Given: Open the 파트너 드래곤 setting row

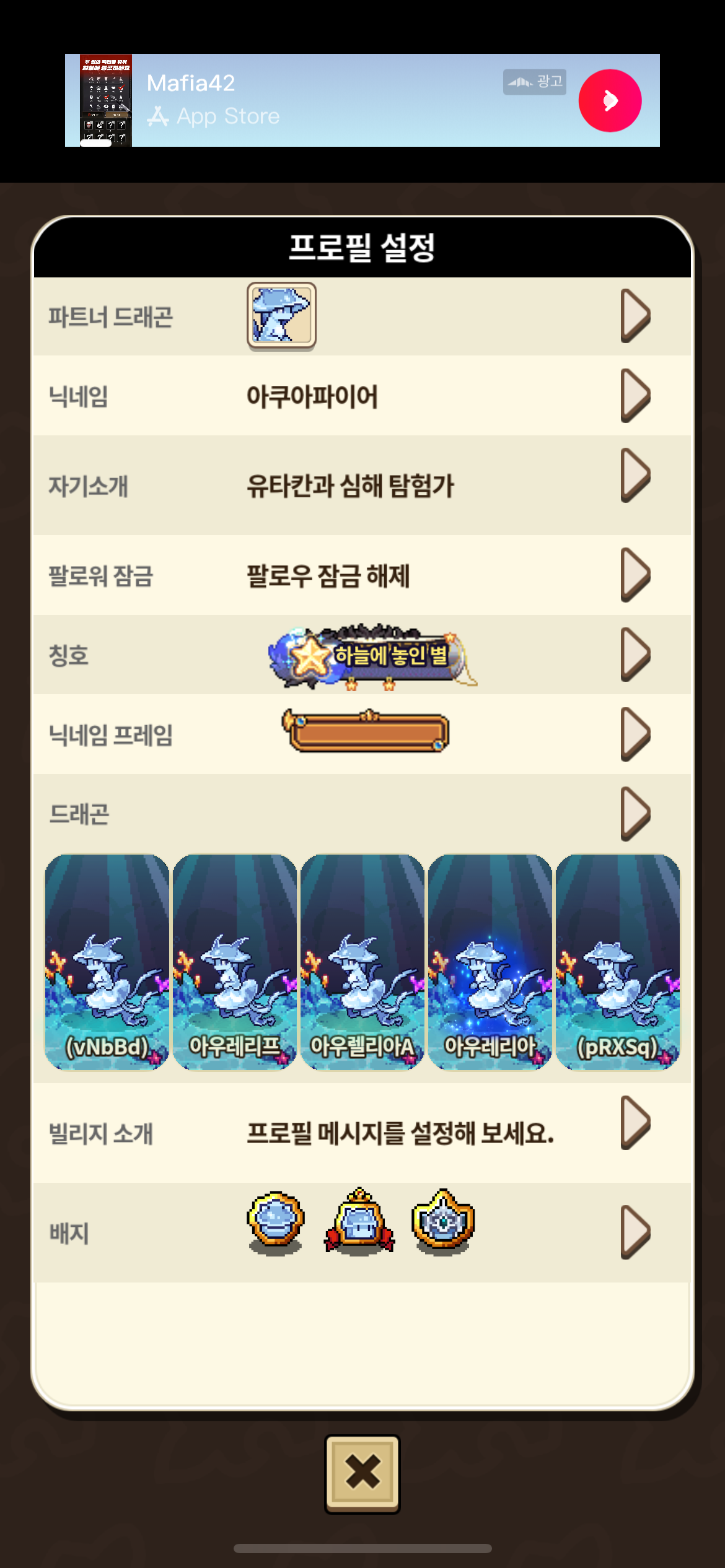Looking at the screenshot, I should click(x=635, y=316).
